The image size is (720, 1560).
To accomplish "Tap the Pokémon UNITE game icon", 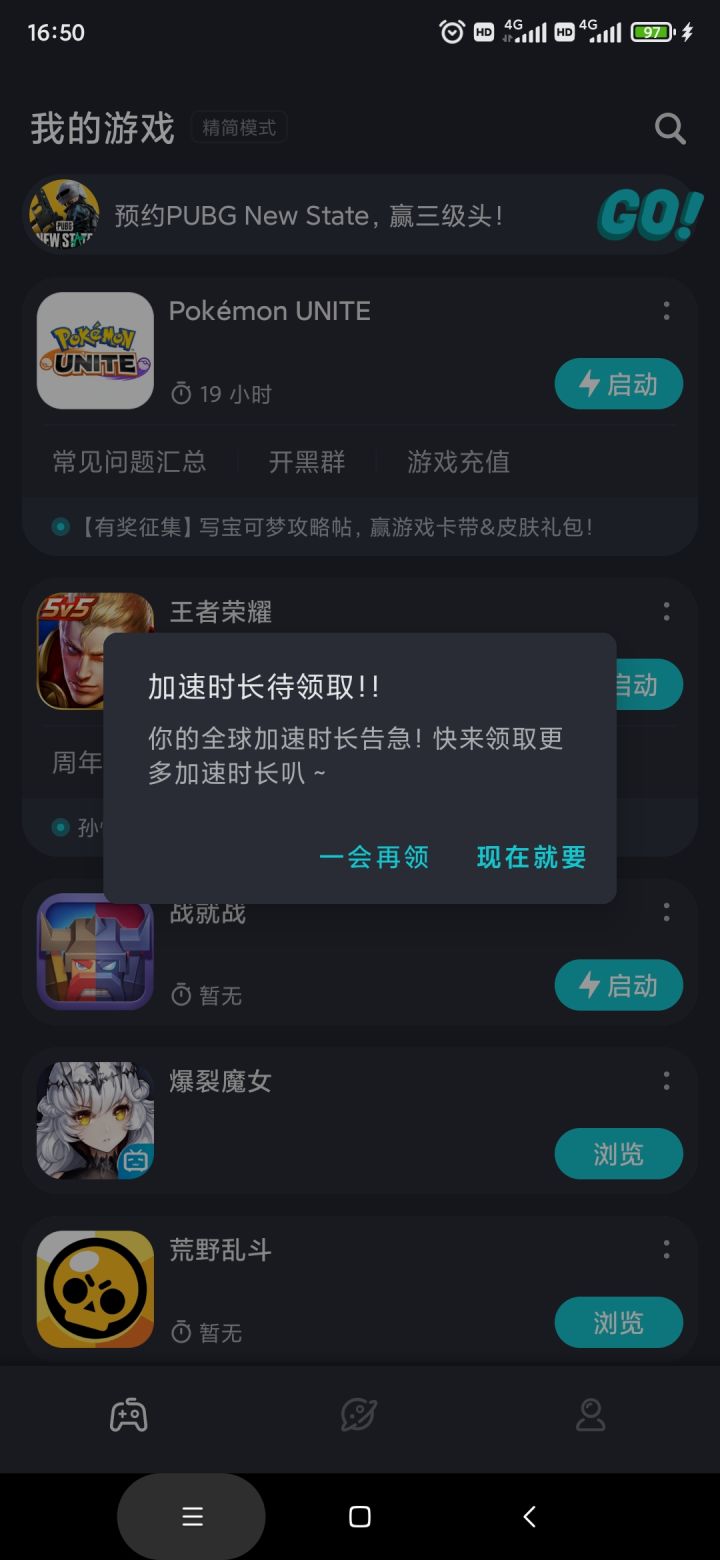I will (x=95, y=351).
